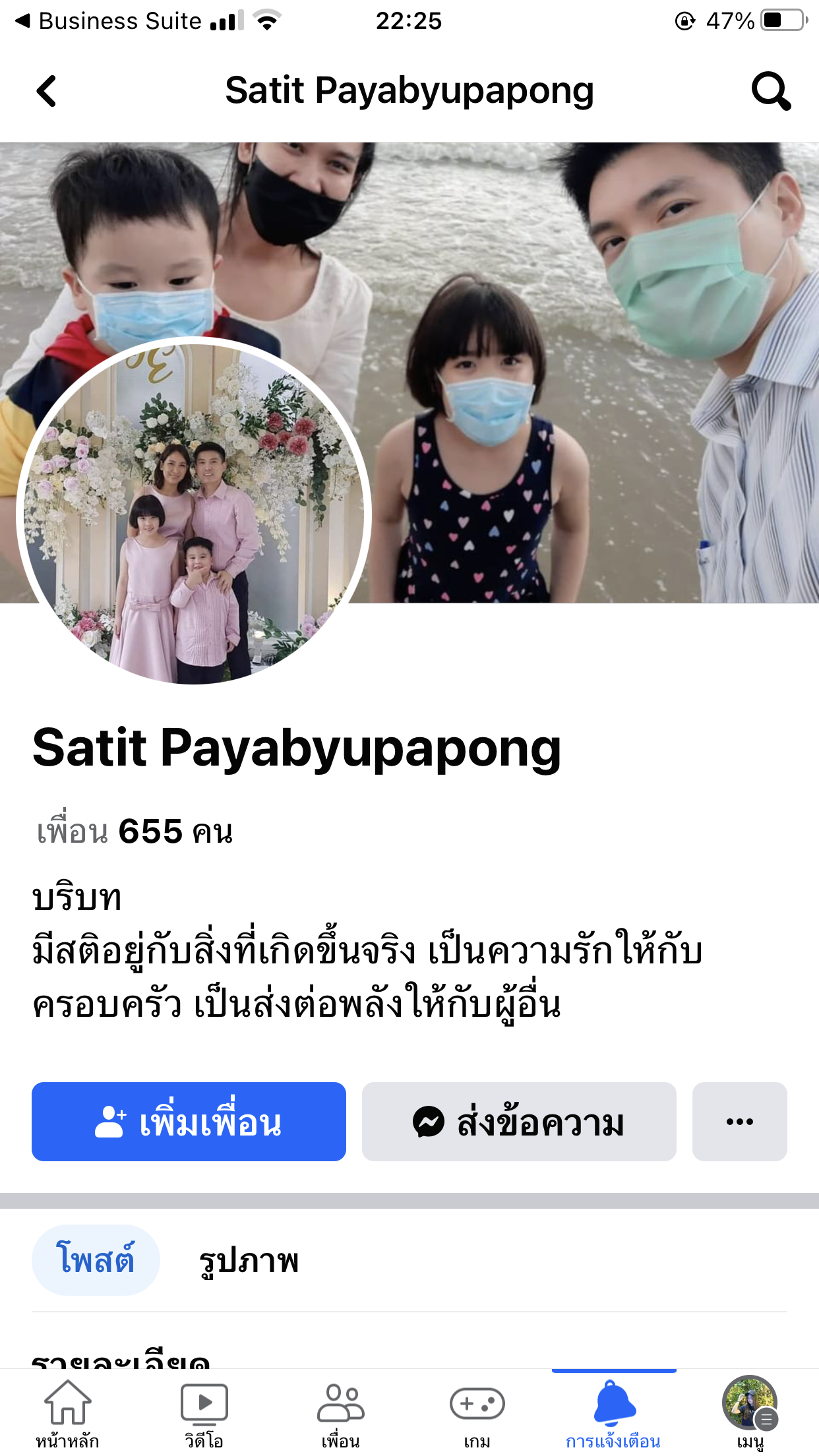
Task: Return to Business Suite app
Action: pyautogui.click(x=109, y=21)
